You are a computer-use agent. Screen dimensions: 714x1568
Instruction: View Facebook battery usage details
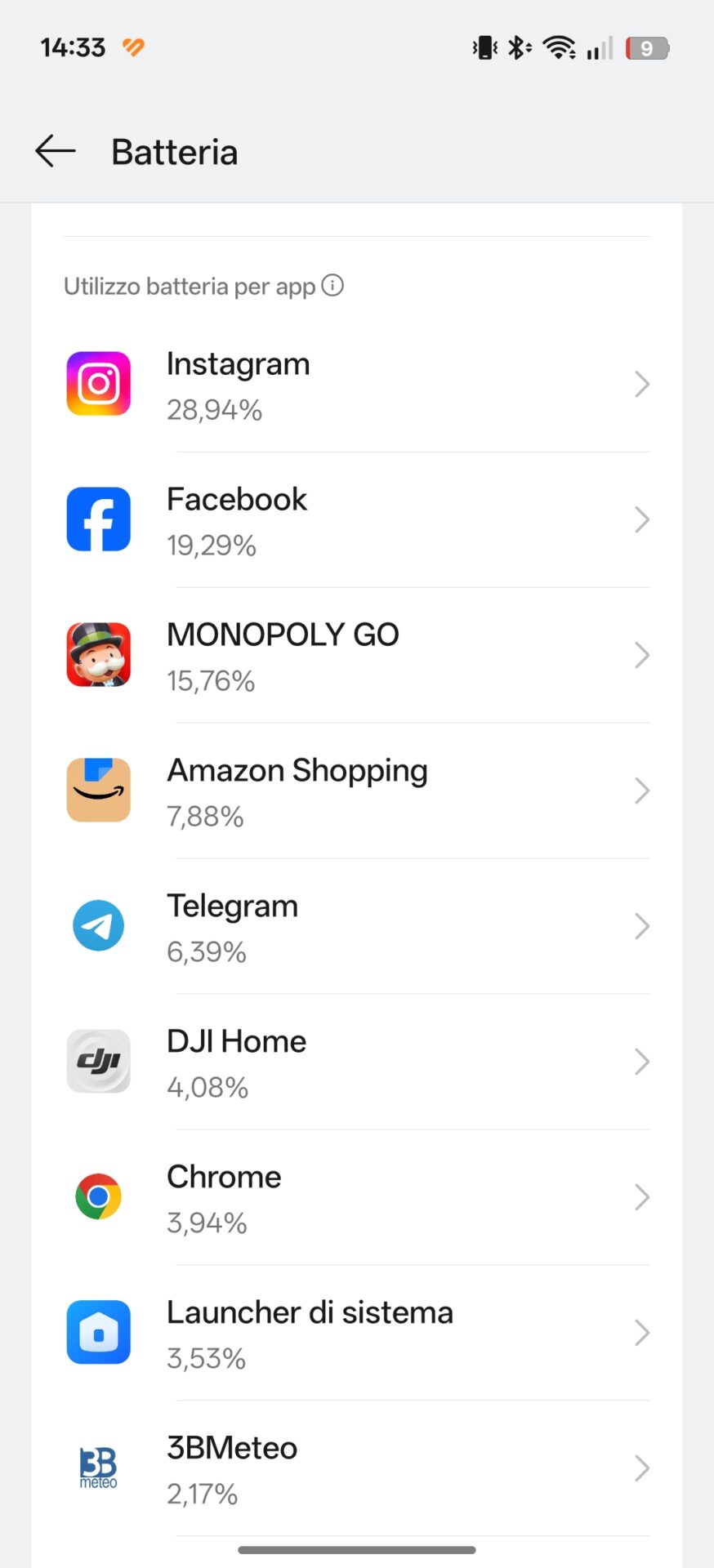click(x=357, y=520)
